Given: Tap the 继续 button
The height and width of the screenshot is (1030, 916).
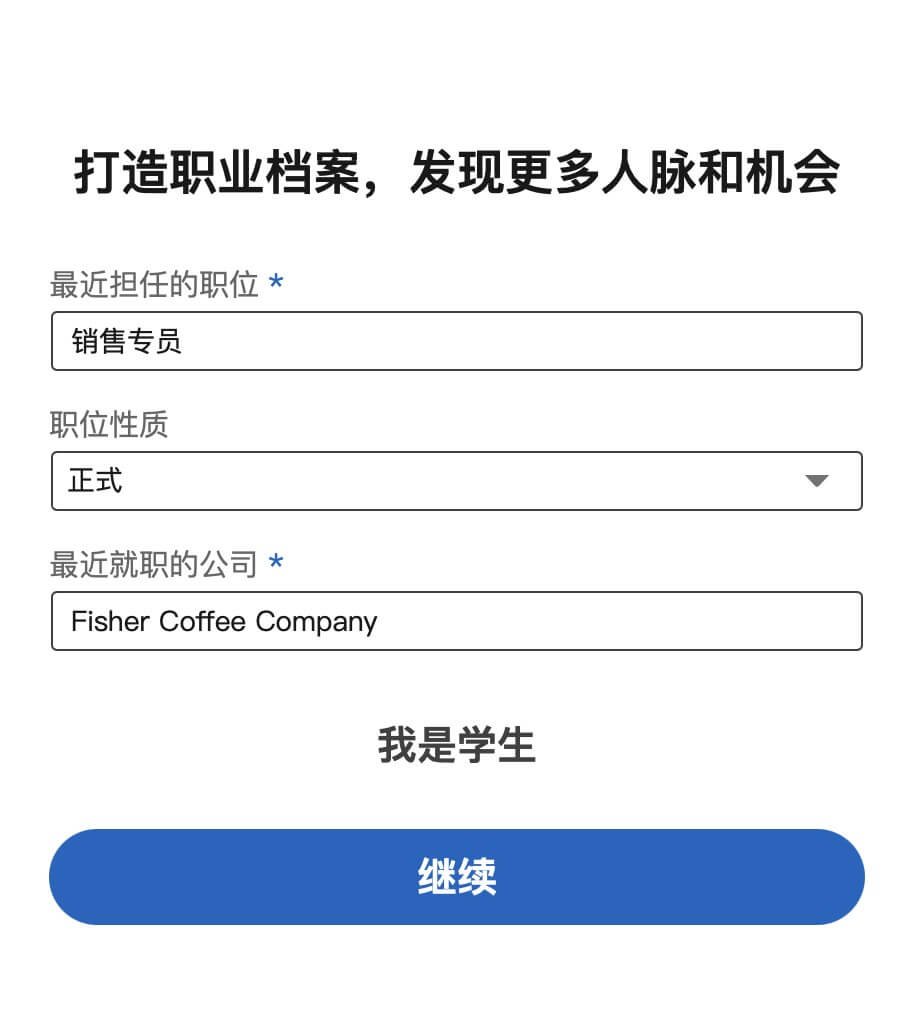Looking at the screenshot, I should pyautogui.click(x=456, y=877).
